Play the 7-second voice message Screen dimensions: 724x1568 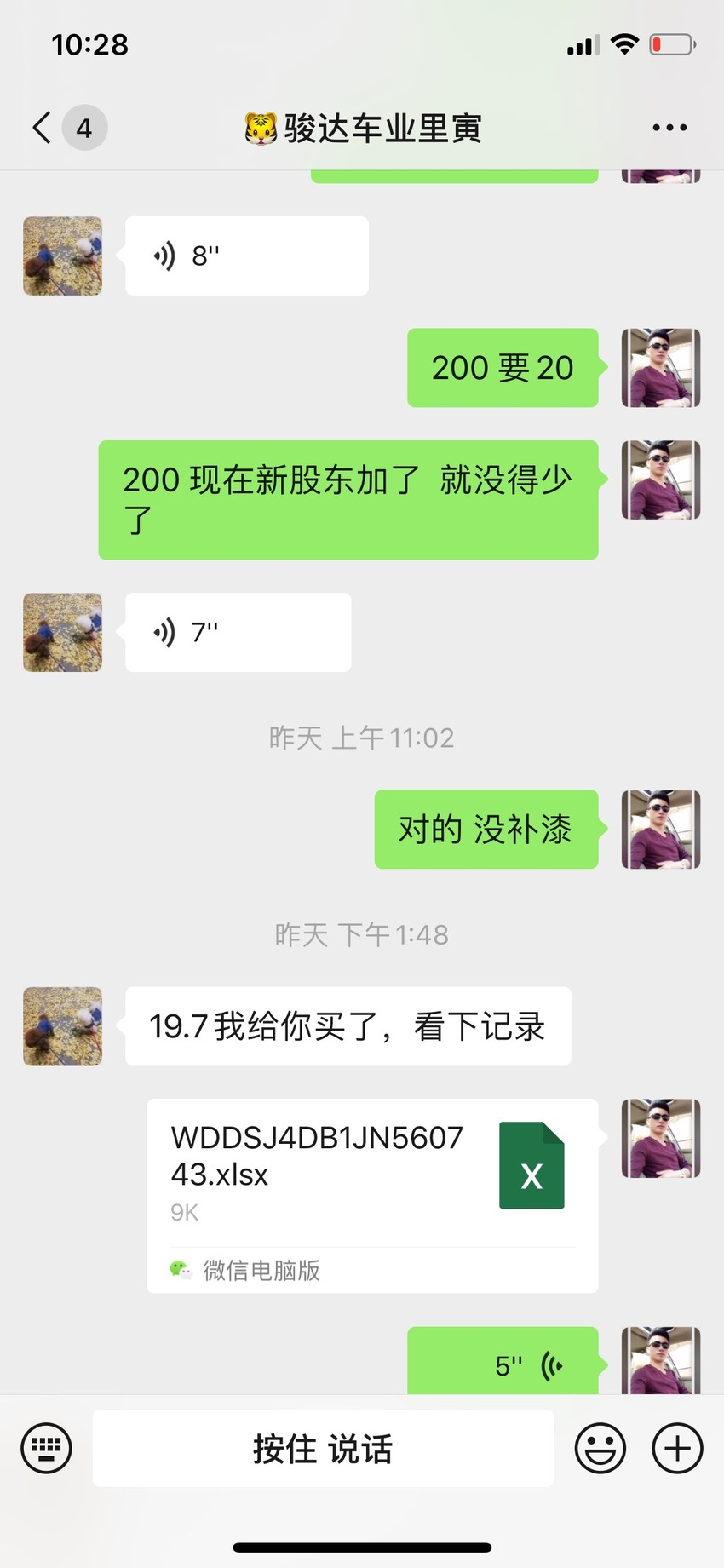(238, 632)
